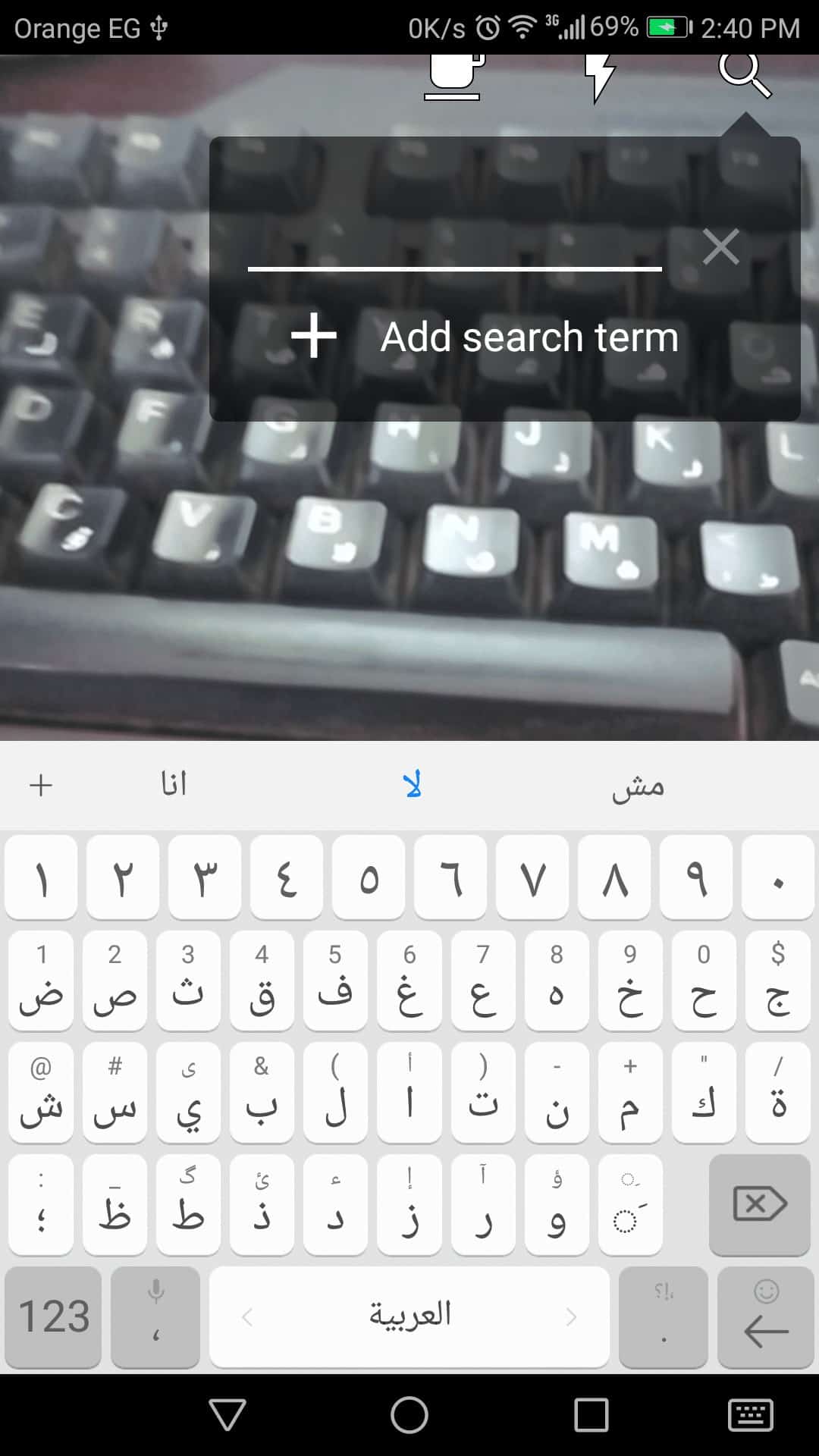The image size is (819, 1456).
Task: Focus the search term text field
Action: point(455,246)
